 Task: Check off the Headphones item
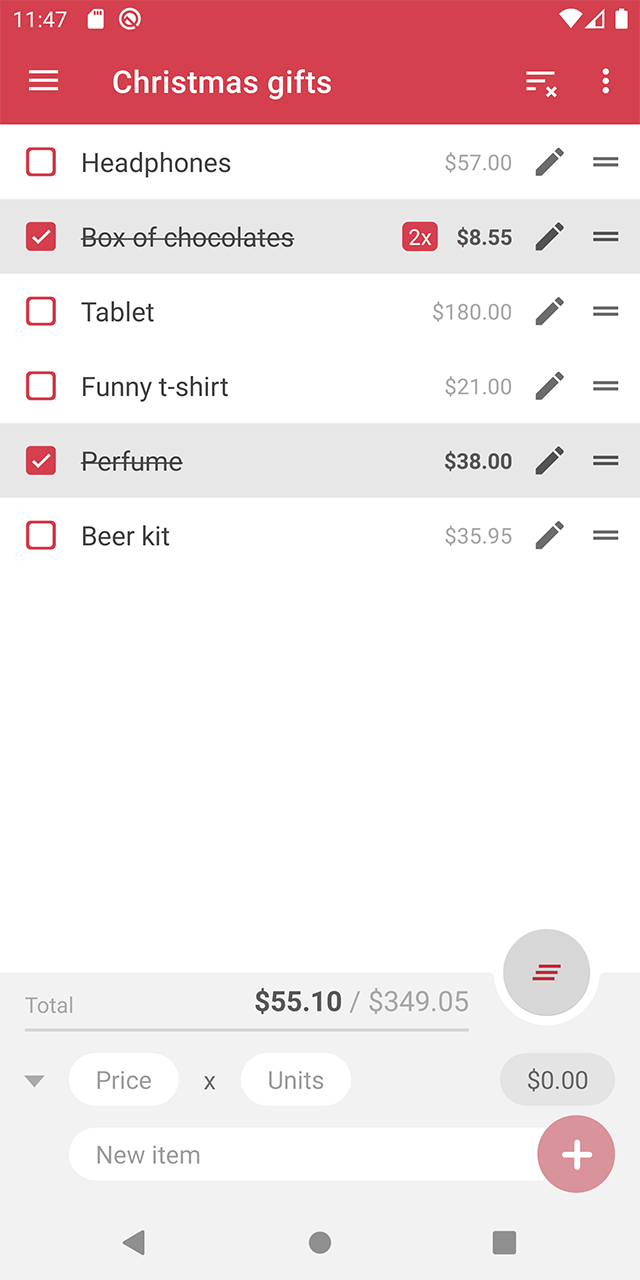(x=41, y=162)
